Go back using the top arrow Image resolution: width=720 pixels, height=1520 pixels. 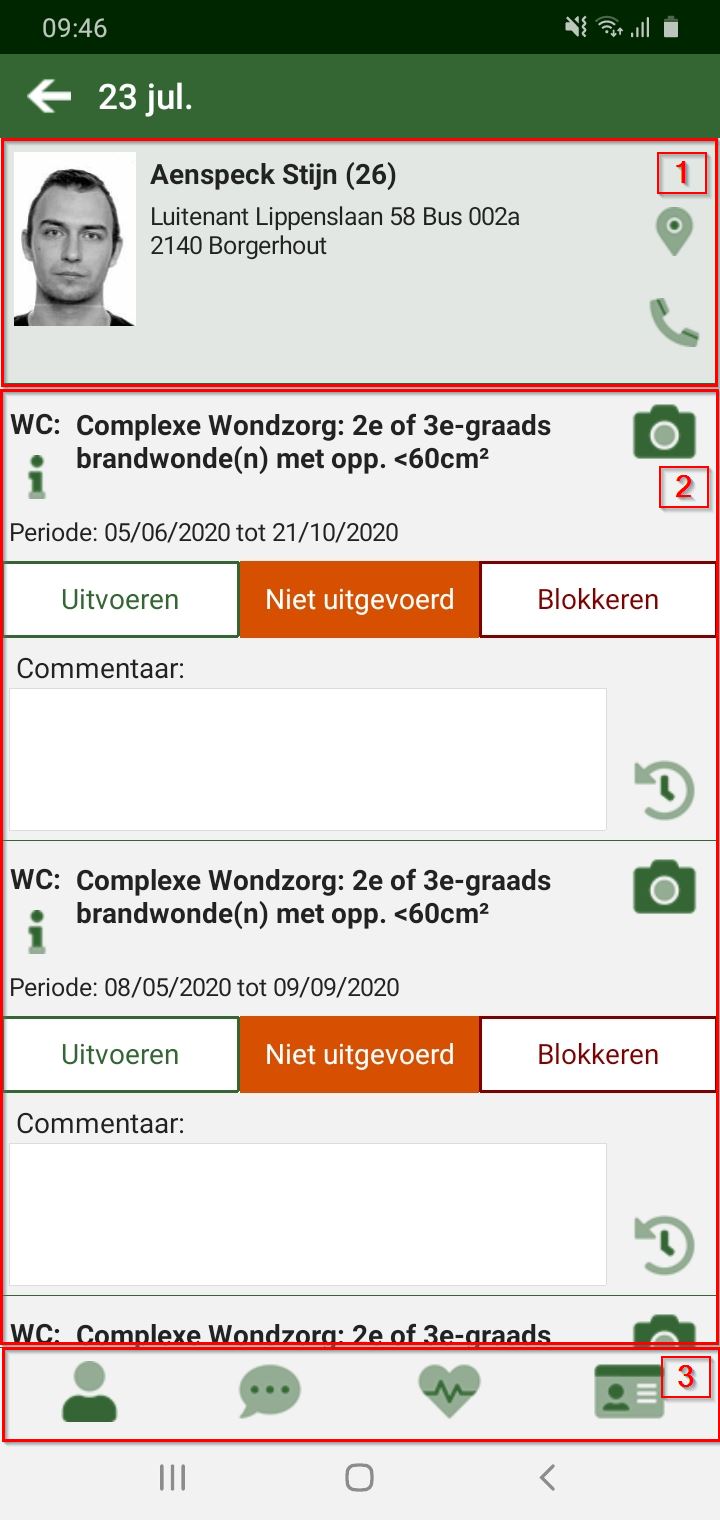49,97
